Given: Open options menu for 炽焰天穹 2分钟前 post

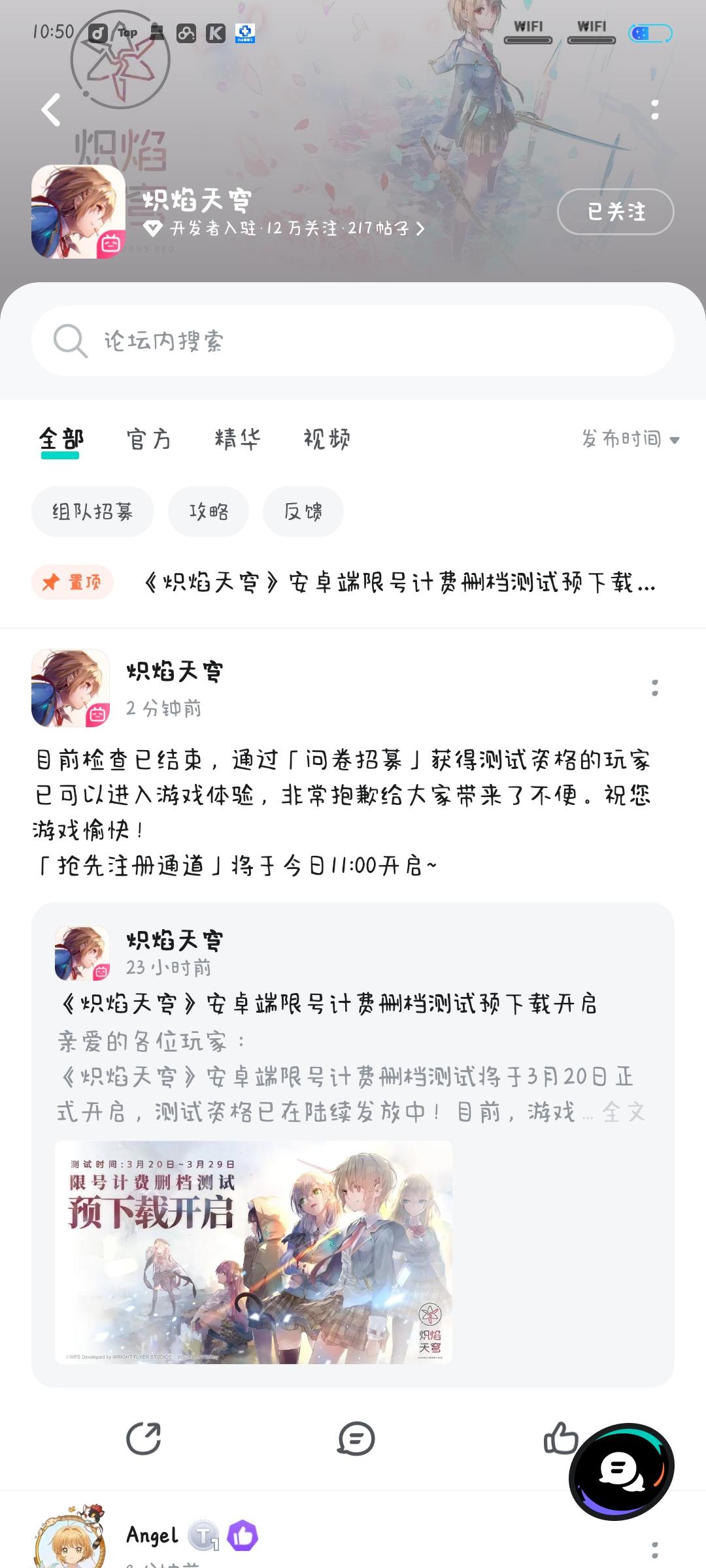Looking at the screenshot, I should [655, 688].
